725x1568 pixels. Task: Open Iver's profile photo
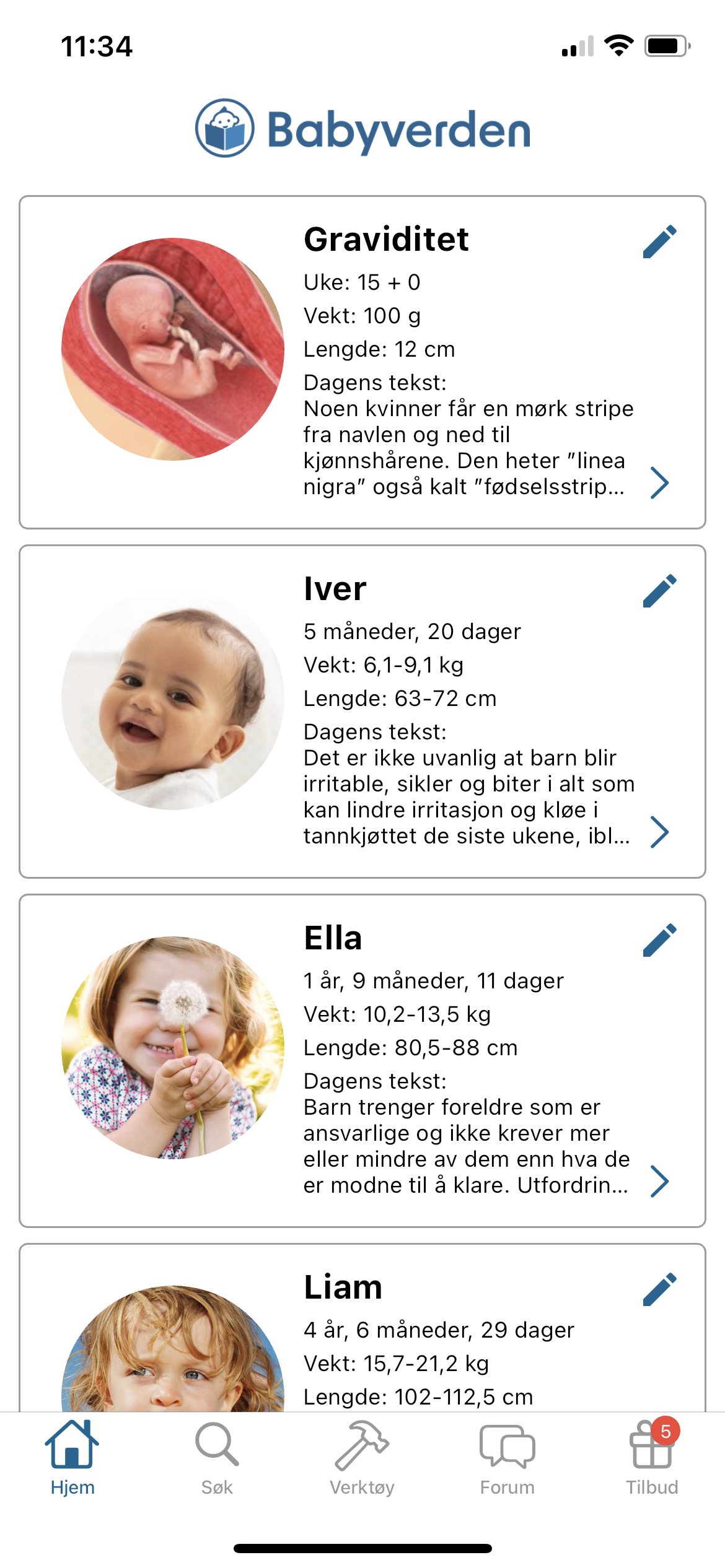point(173,699)
